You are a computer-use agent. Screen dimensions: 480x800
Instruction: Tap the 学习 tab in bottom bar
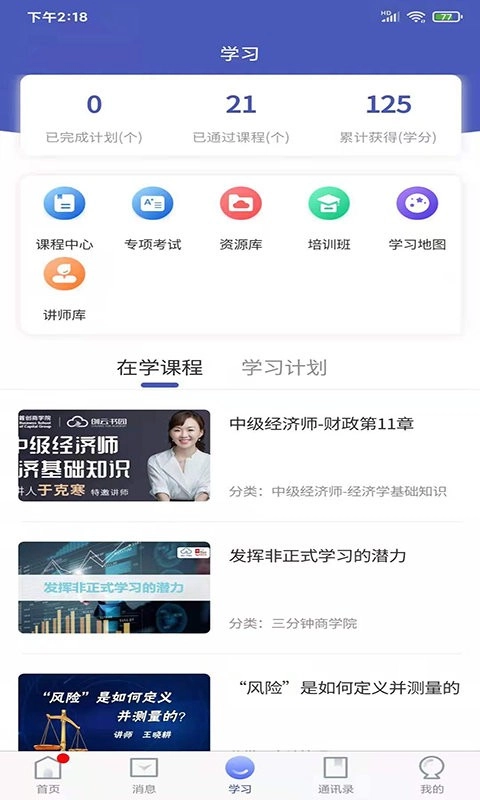[x=240, y=775]
